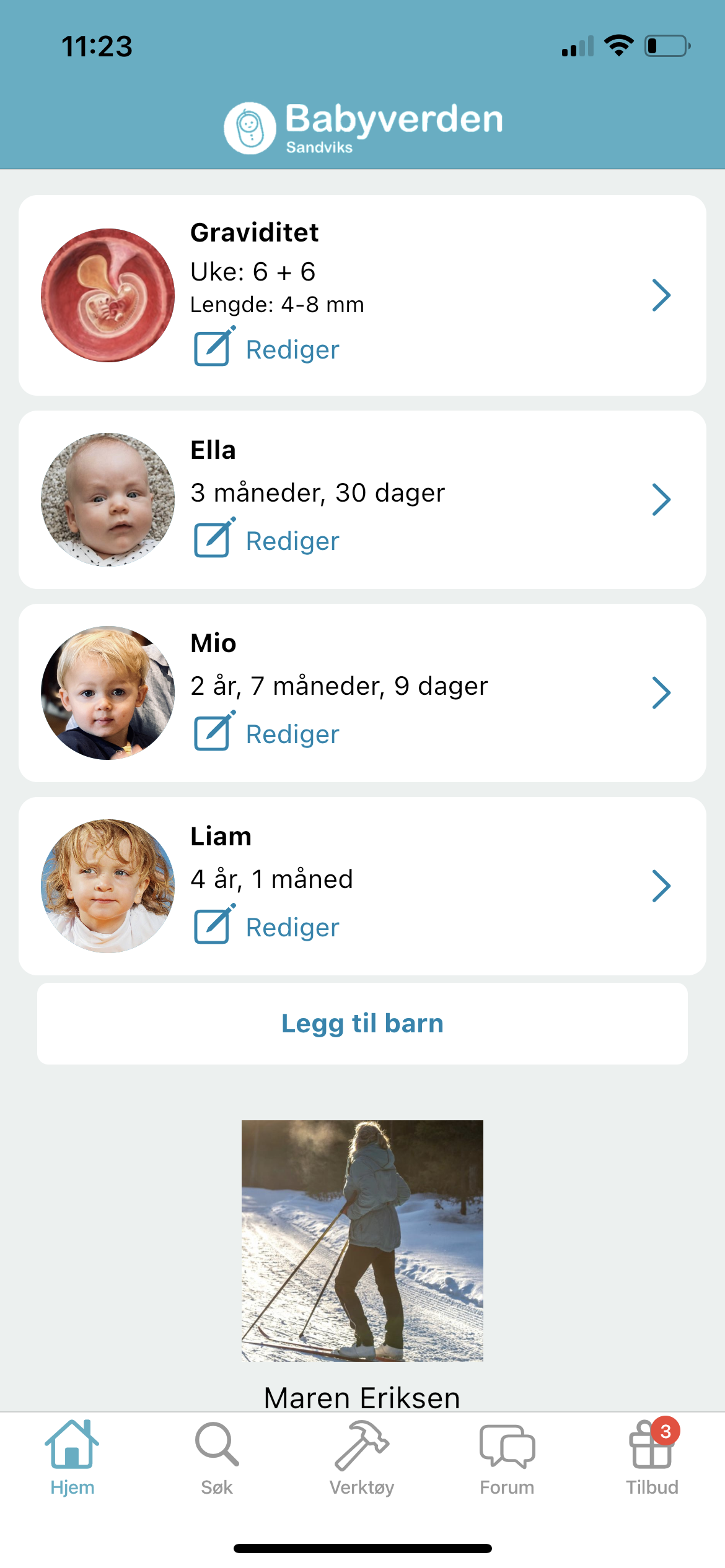Open the Graviditet card chevron
The width and height of the screenshot is (725, 1568).
661,295
